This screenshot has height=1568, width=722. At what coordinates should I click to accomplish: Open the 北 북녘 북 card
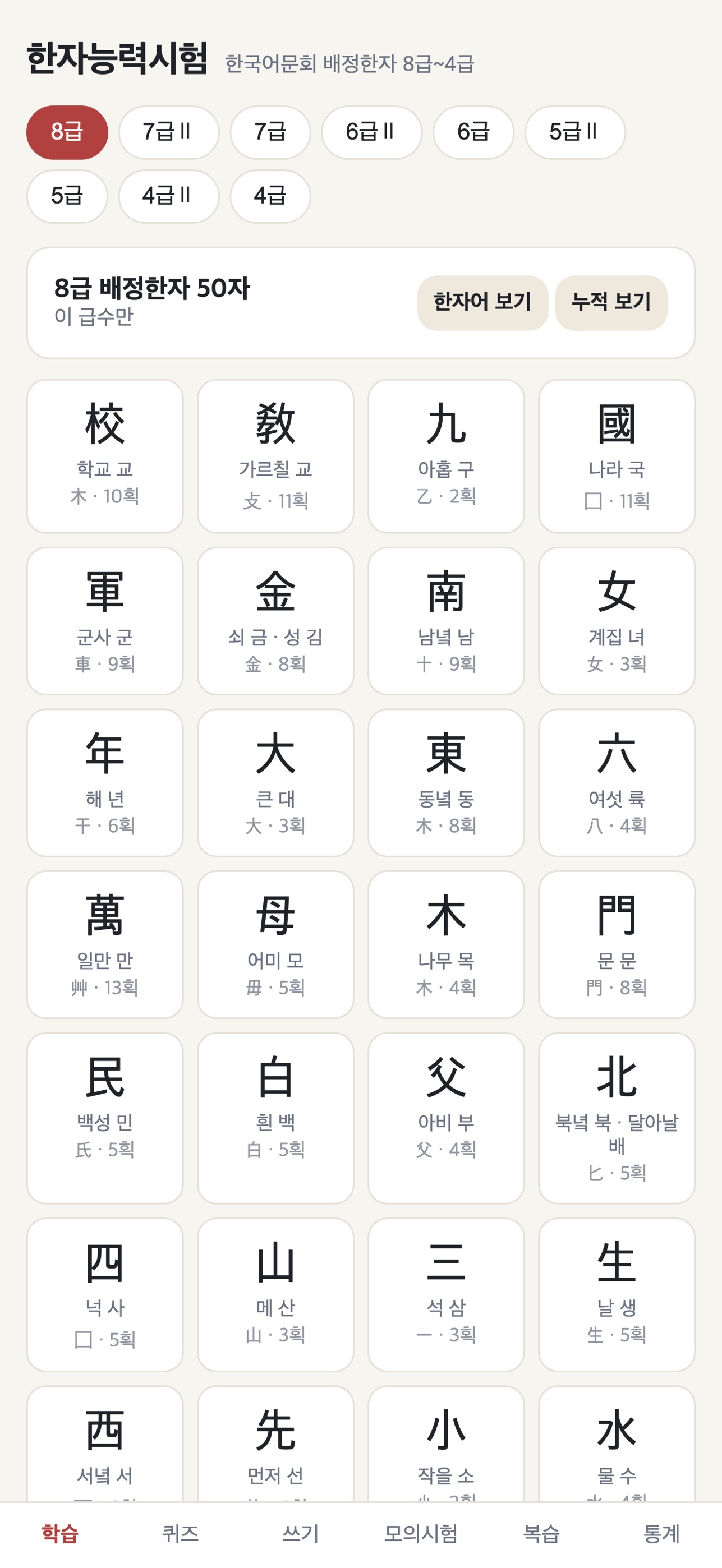tap(617, 1118)
